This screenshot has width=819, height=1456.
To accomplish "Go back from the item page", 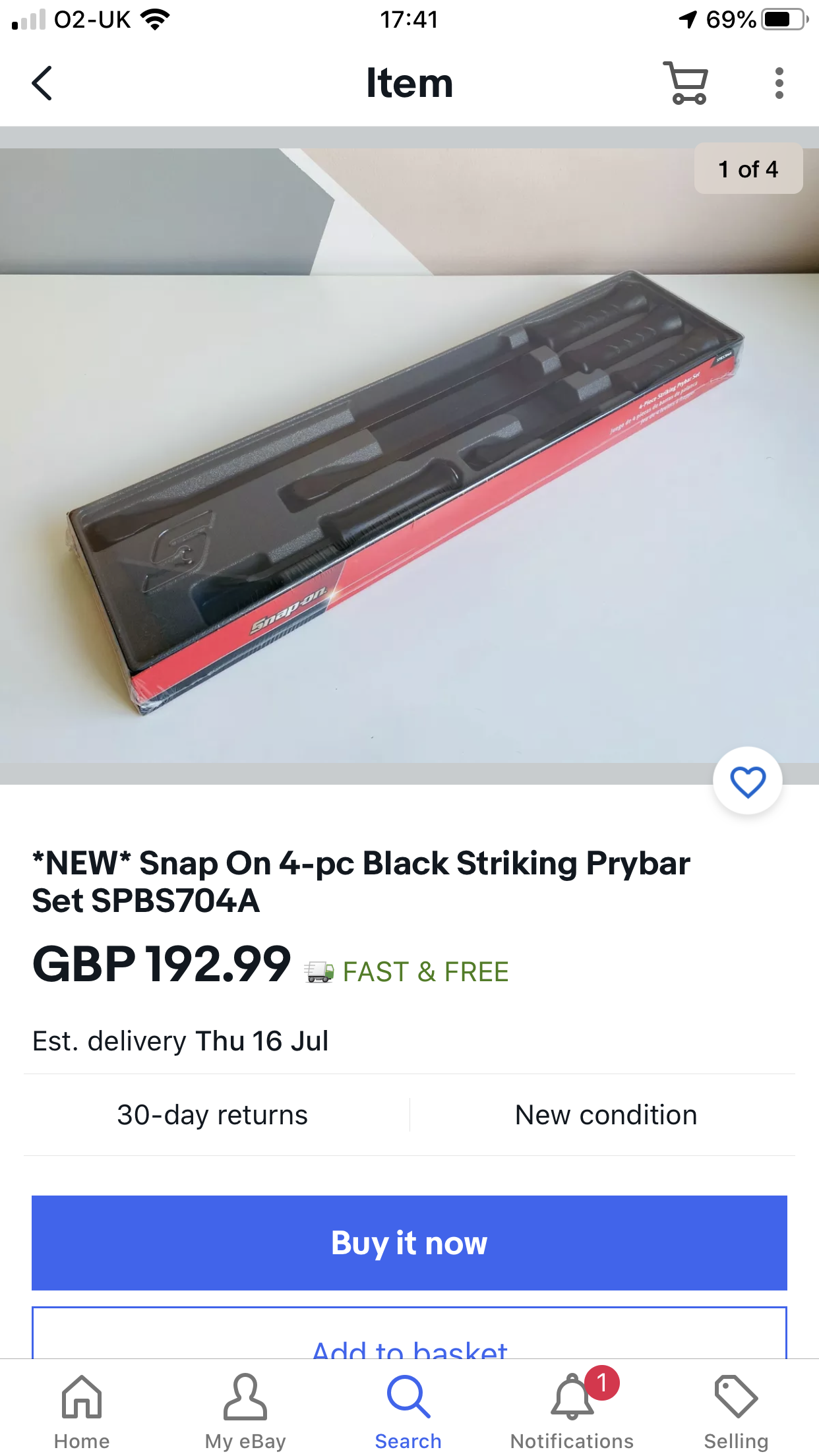I will 42,84.
